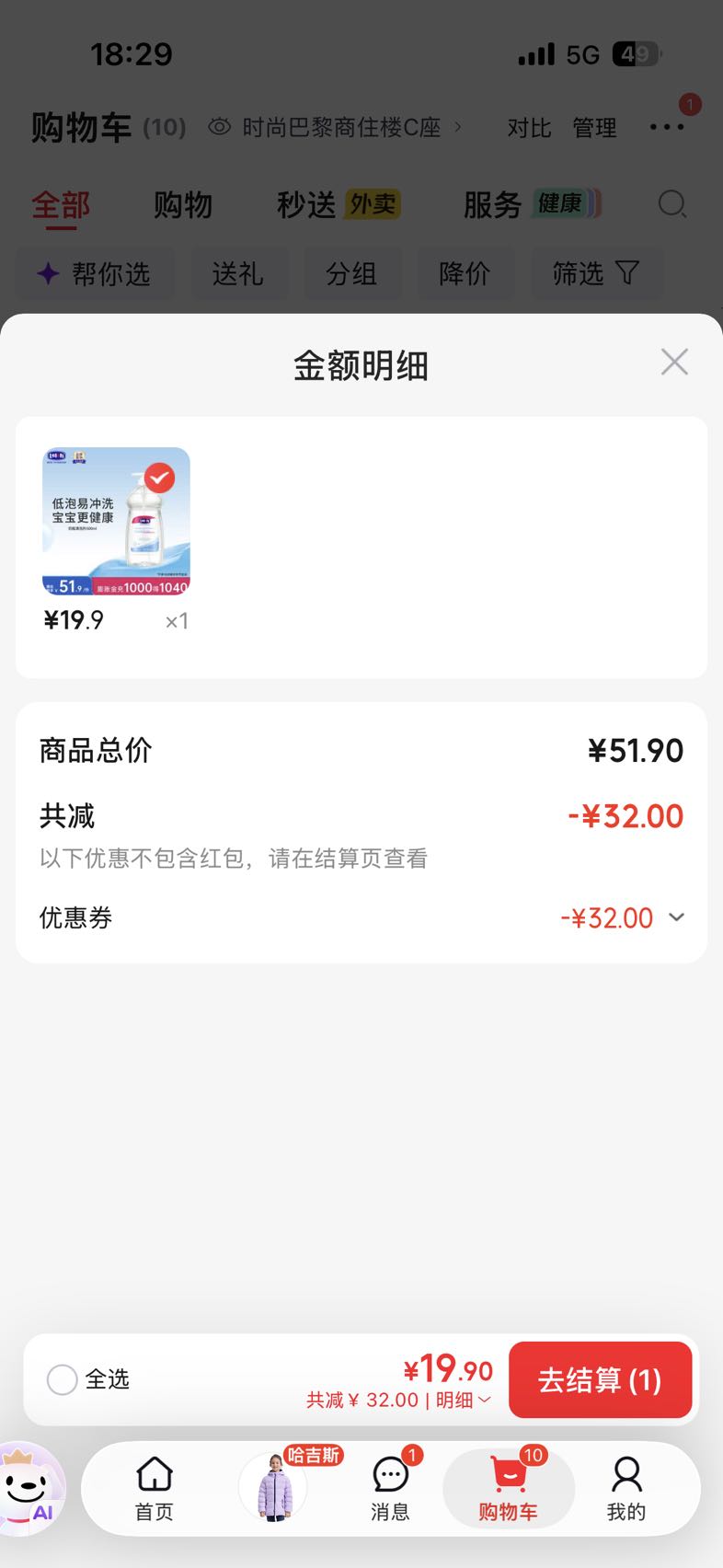Open the 哈吉斯 promotion tab
Viewport: 723px width, 1568px height.
click(274, 1487)
